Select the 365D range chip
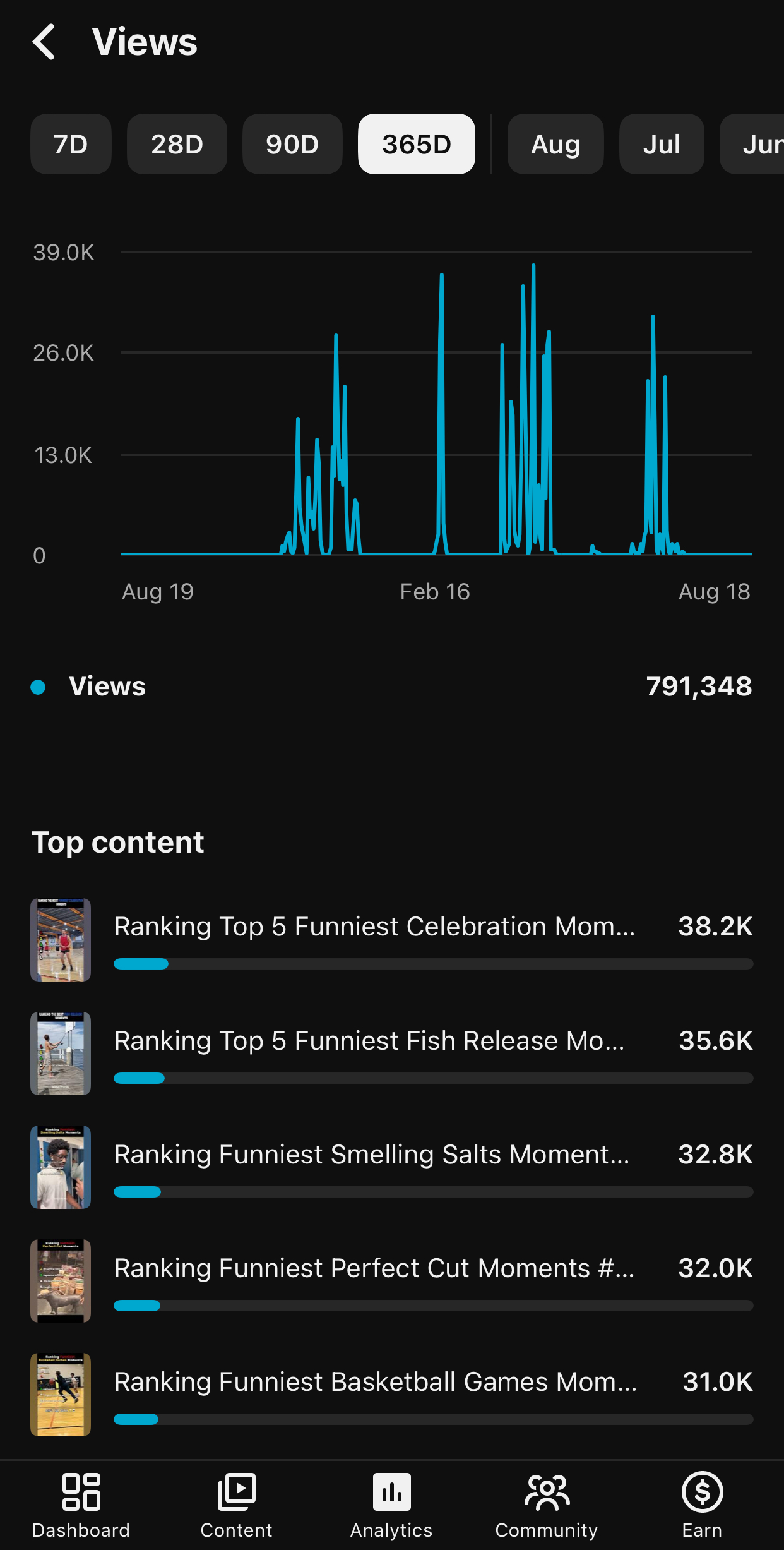Image resolution: width=784 pixels, height=1550 pixels. [417, 144]
